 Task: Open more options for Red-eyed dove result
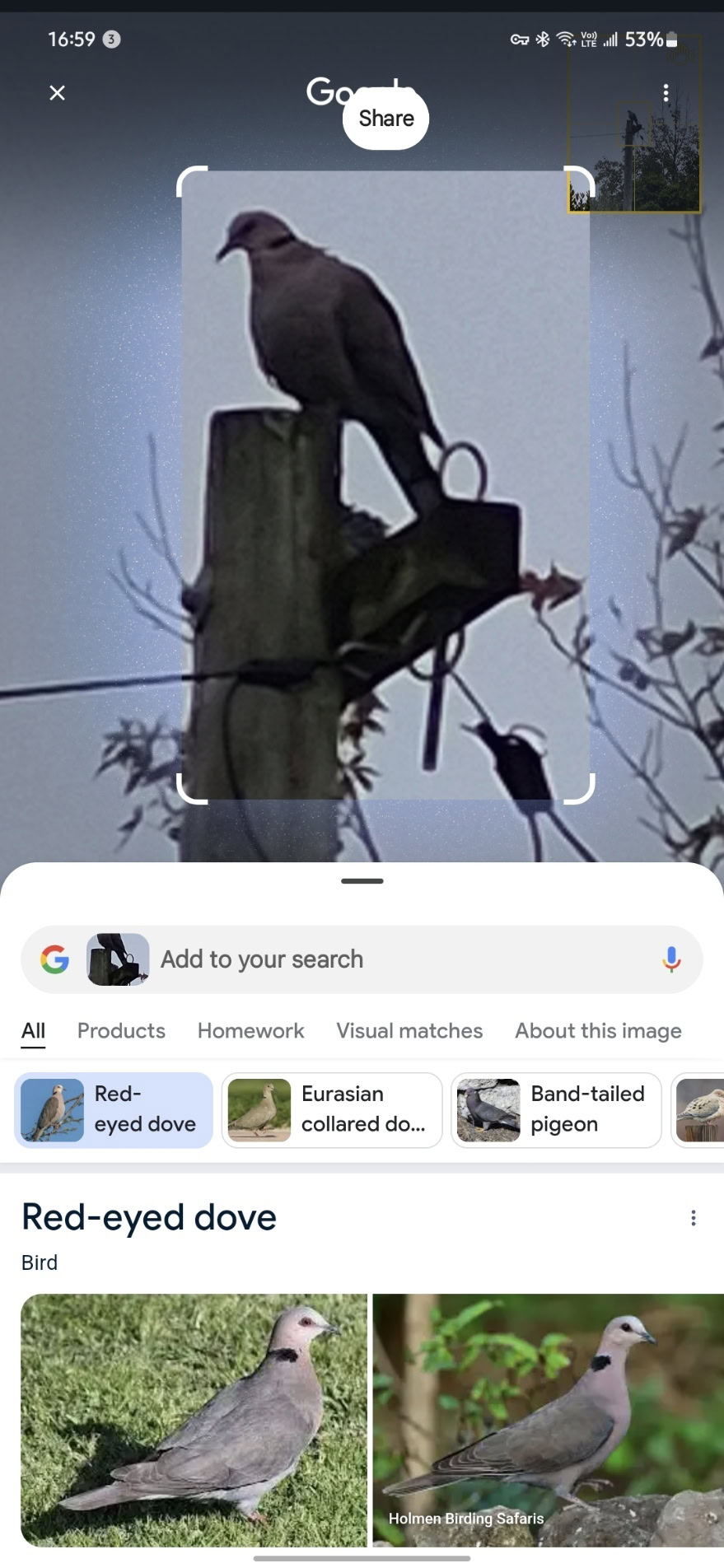click(x=694, y=1218)
